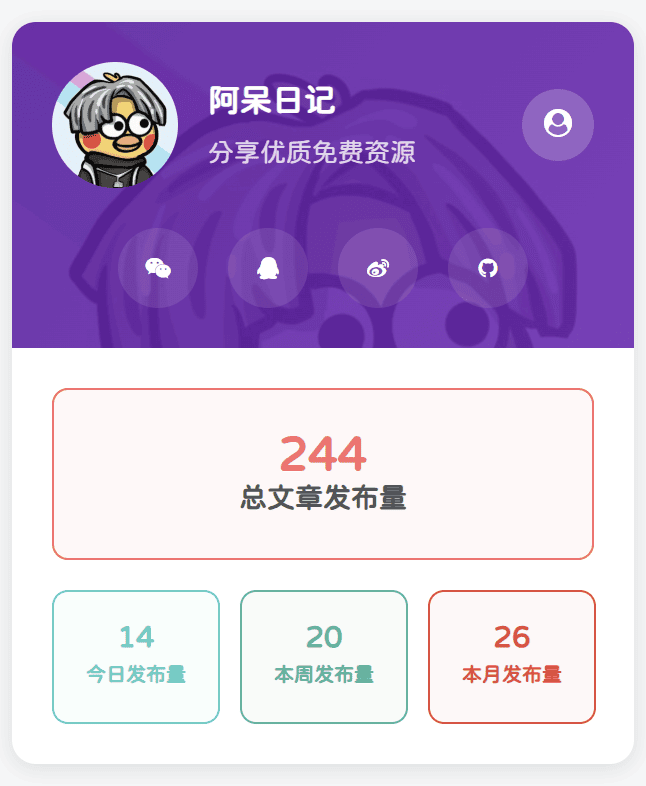Open the WeChat contact icon
This screenshot has width=646, height=786.
coord(158,268)
